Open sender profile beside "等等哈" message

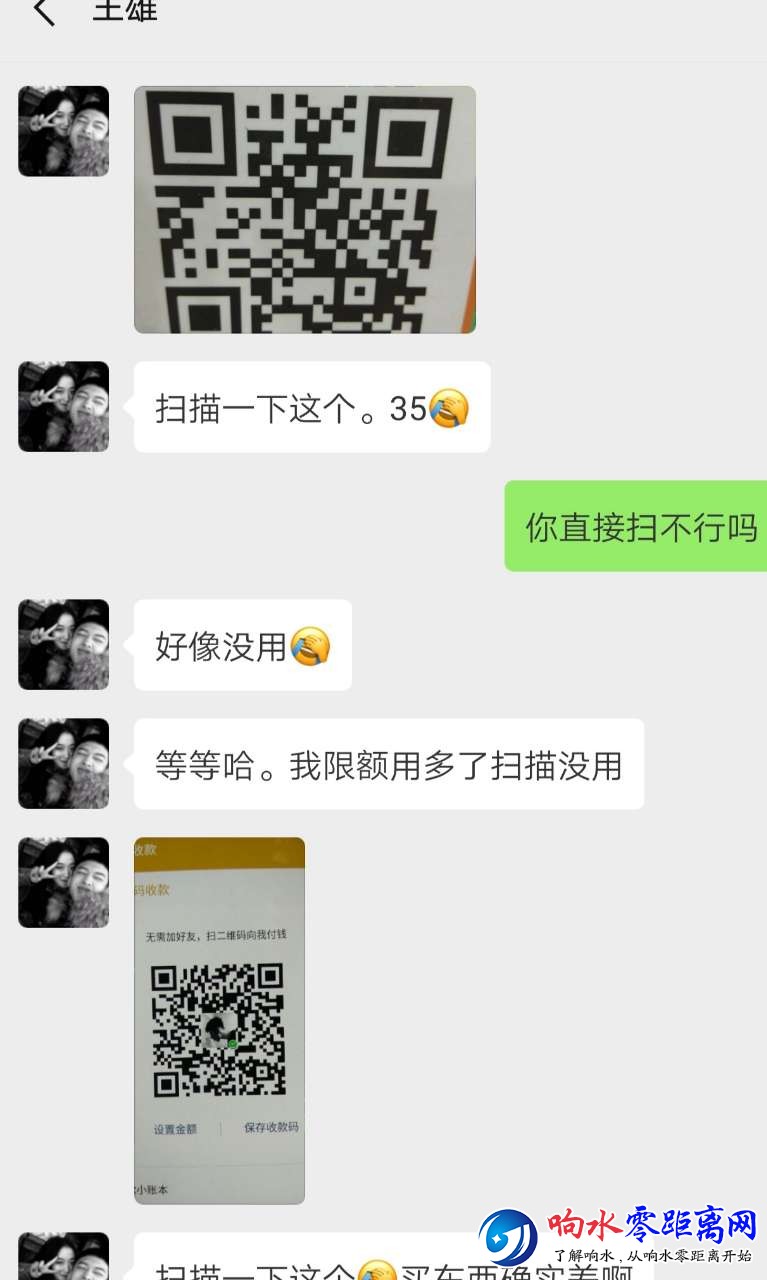(64, 763)
